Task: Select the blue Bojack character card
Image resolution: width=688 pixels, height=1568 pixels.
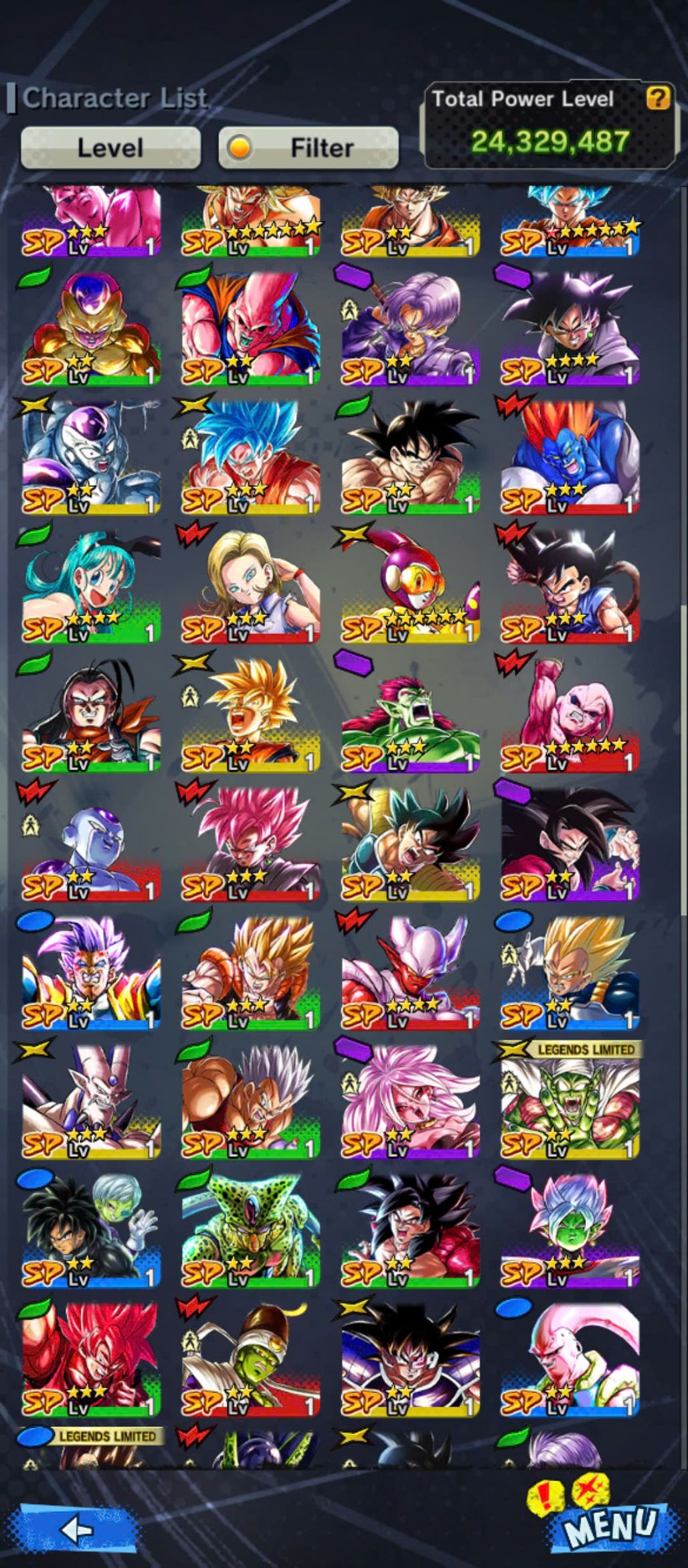Action: coord(570,457)
